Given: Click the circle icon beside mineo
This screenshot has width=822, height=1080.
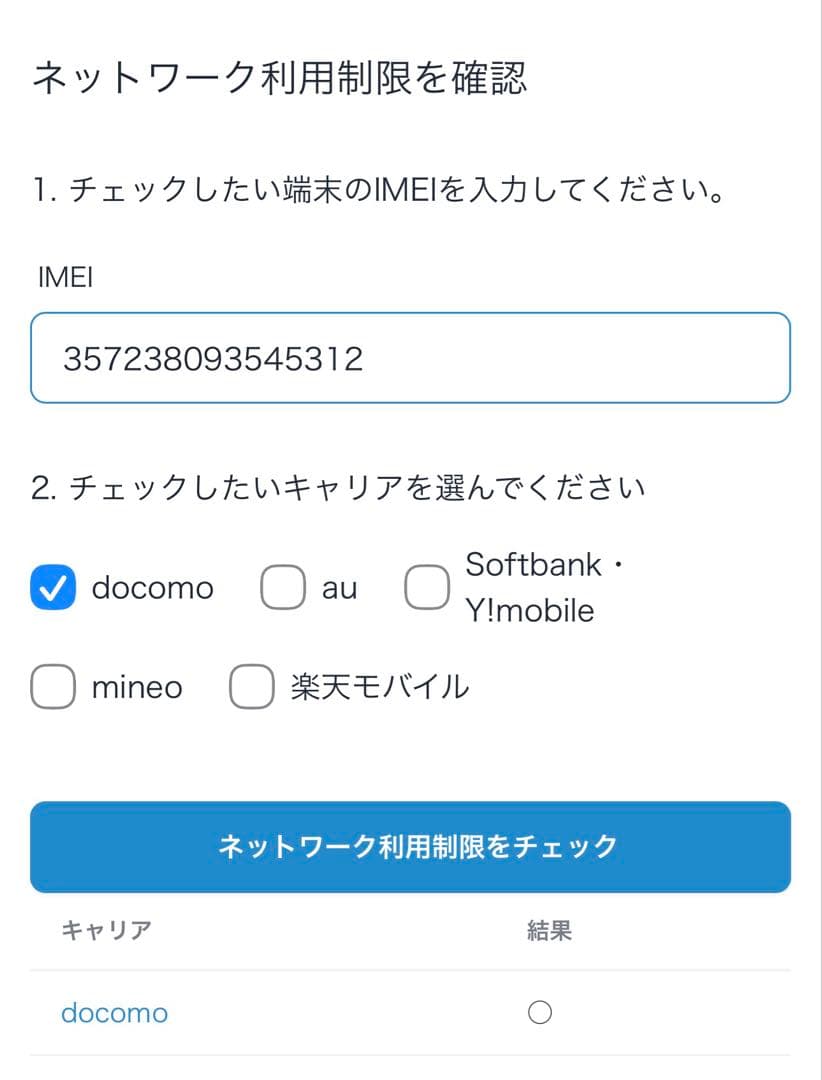Looking at the screenshot, I should (53, 687).
